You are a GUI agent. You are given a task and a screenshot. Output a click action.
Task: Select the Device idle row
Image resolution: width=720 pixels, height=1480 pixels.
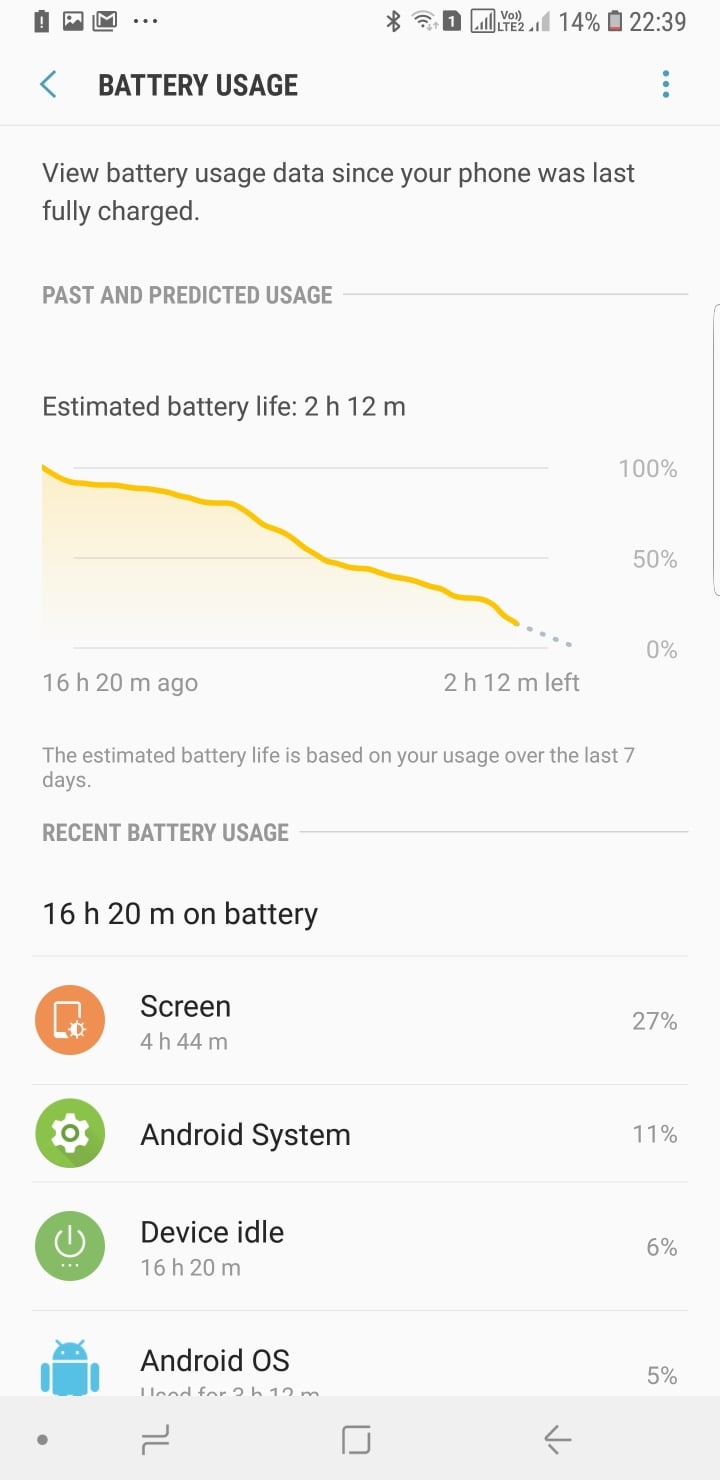(360, 1247)
